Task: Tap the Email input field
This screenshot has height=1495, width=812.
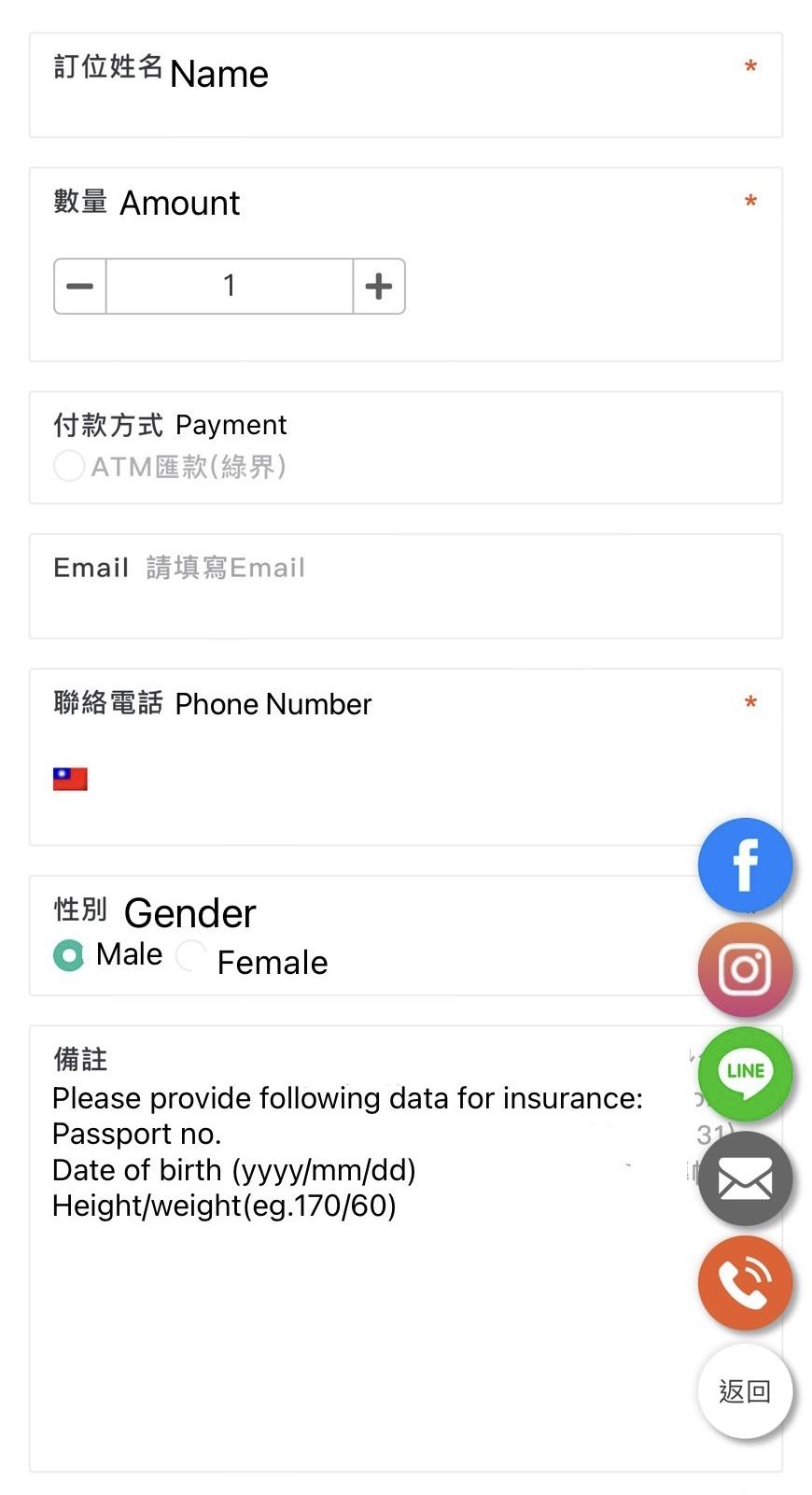Action: (x=405, y=586)
